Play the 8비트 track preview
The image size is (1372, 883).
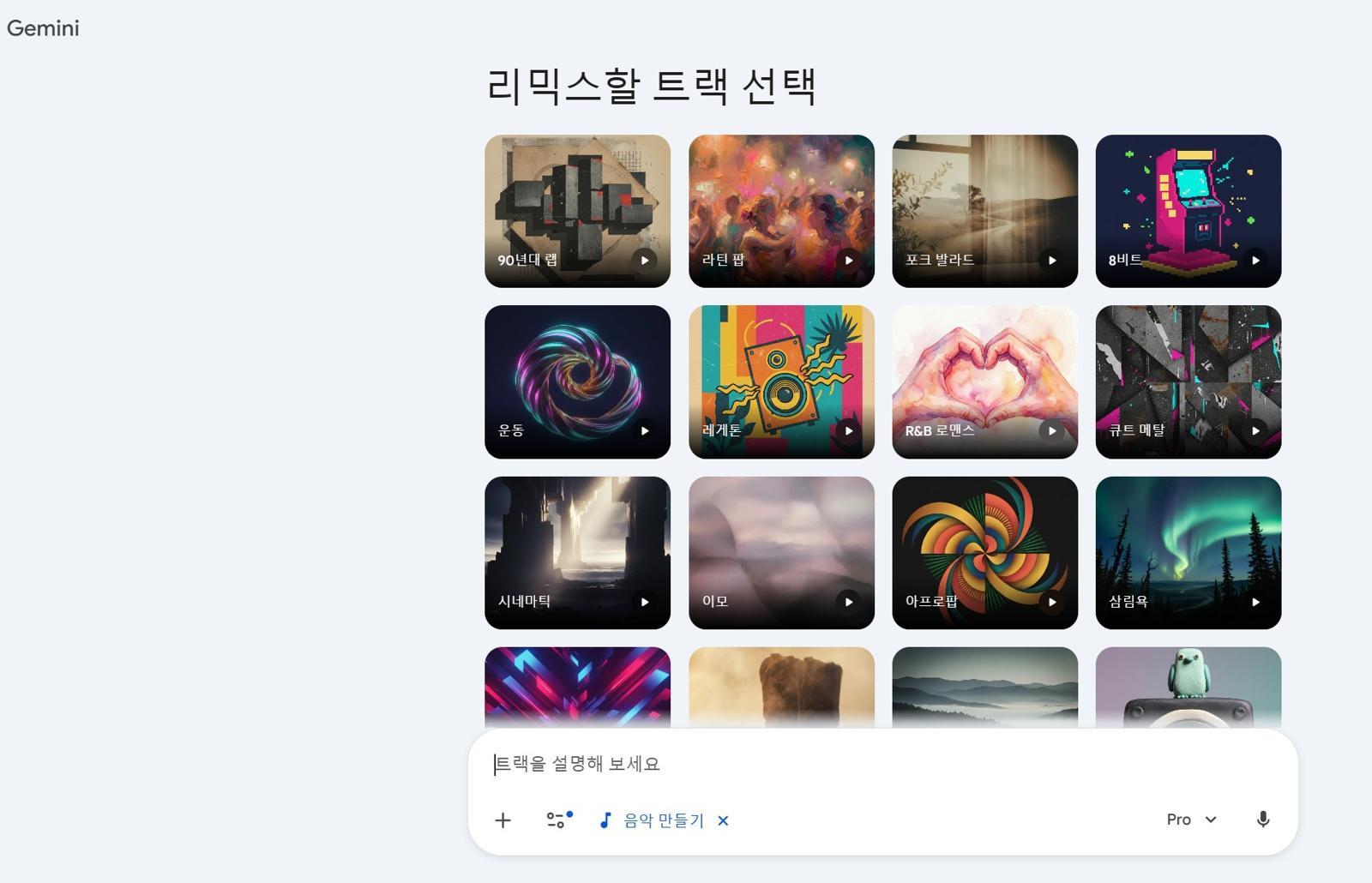coord(1255,261)
